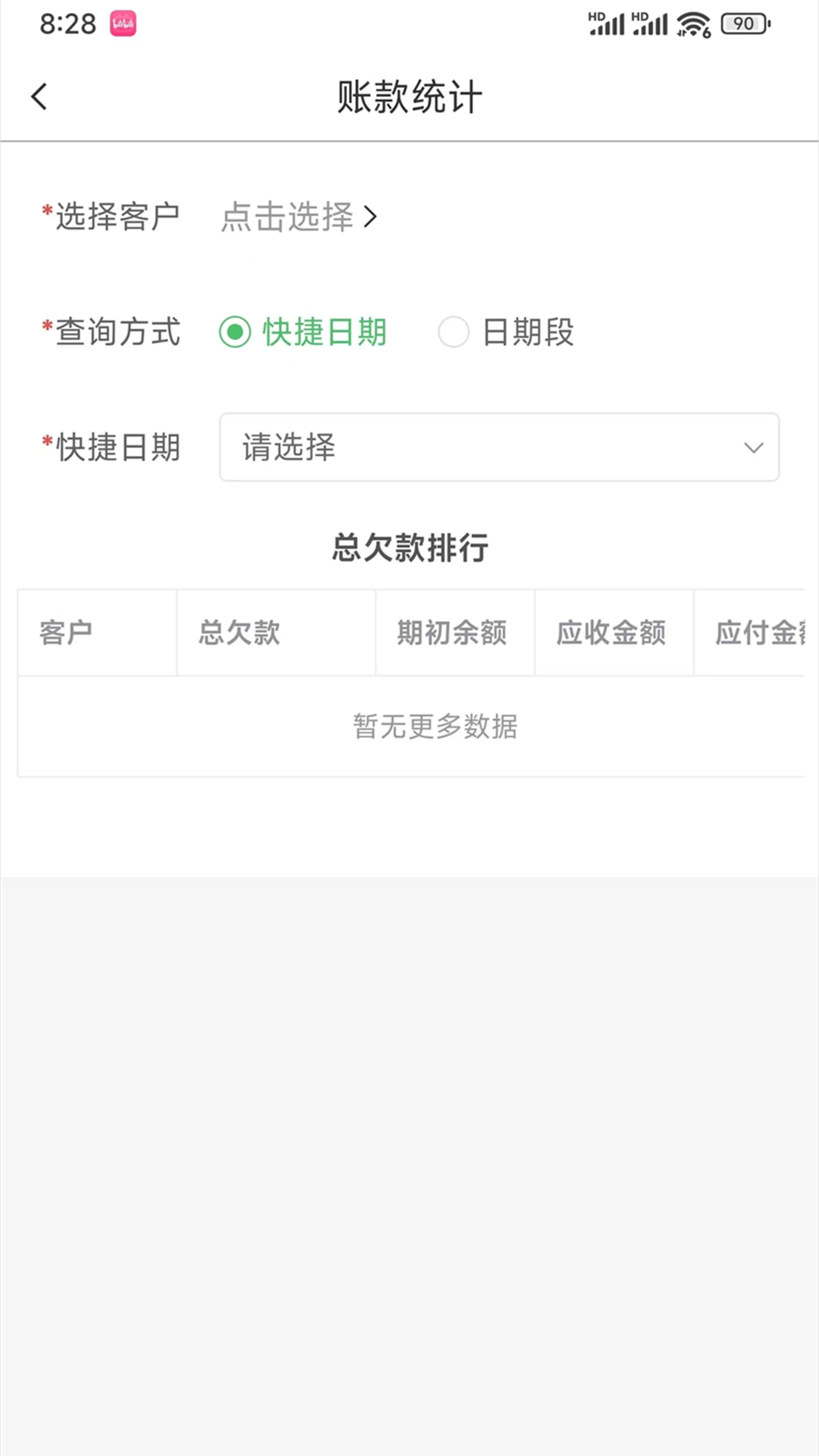
Task: Tap the dropdown arrow in the date field
Action: 753,447
